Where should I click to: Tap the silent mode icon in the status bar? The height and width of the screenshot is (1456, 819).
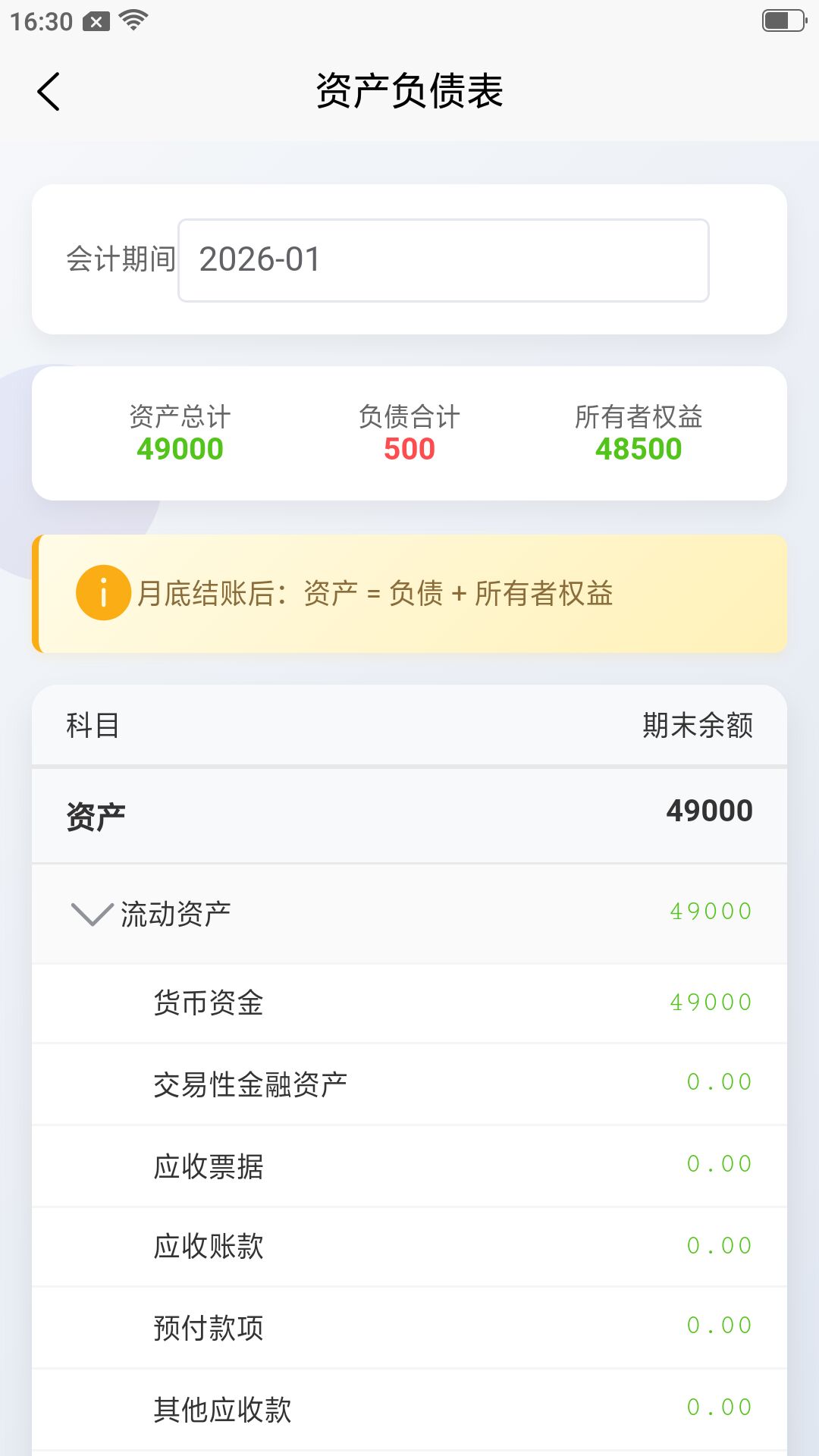click(x=96, y=20)
